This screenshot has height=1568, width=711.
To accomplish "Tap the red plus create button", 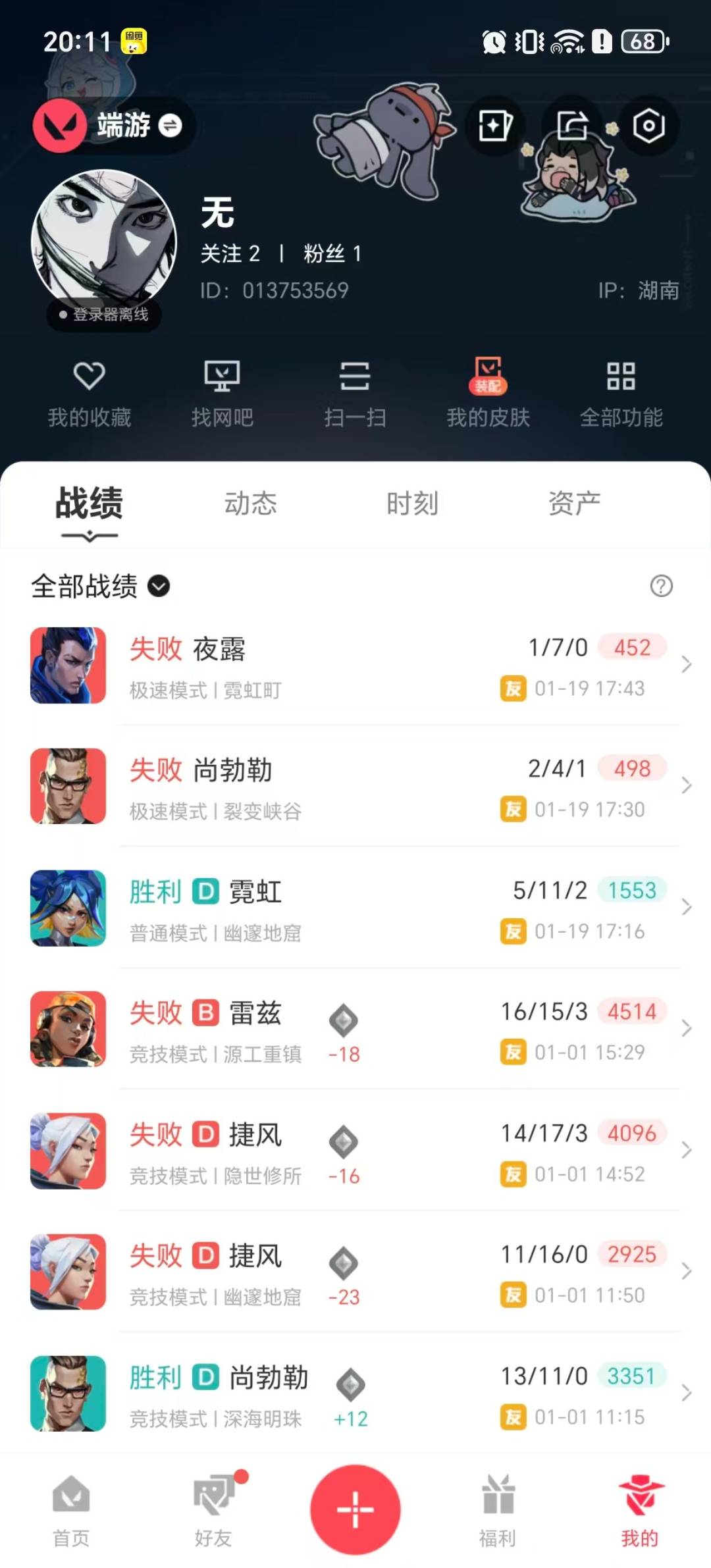I will coord(355,1509).
